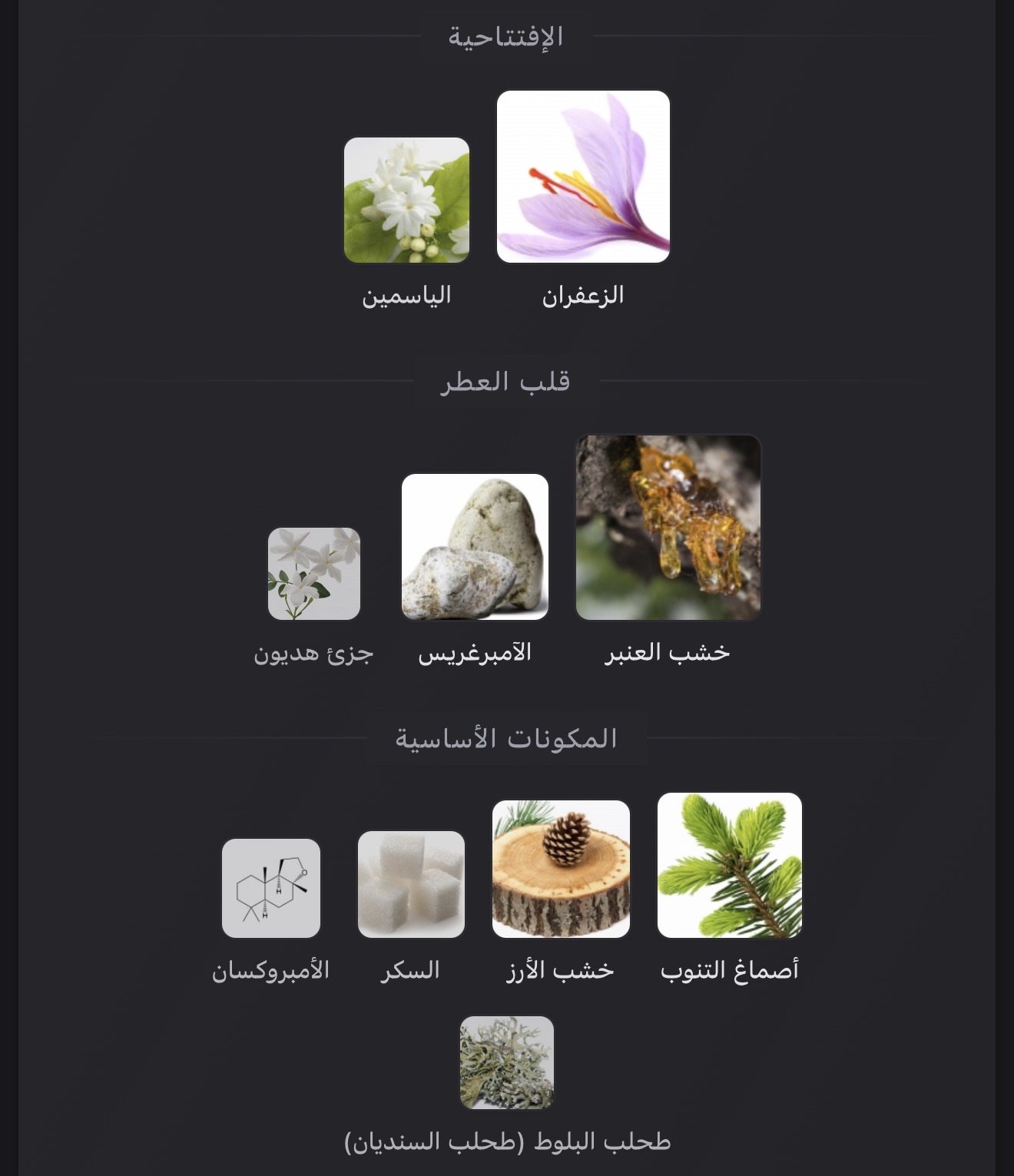Tap the الأمبرغريس ambergris note
Screen dimensions: 1014x1176
point(475,547)
